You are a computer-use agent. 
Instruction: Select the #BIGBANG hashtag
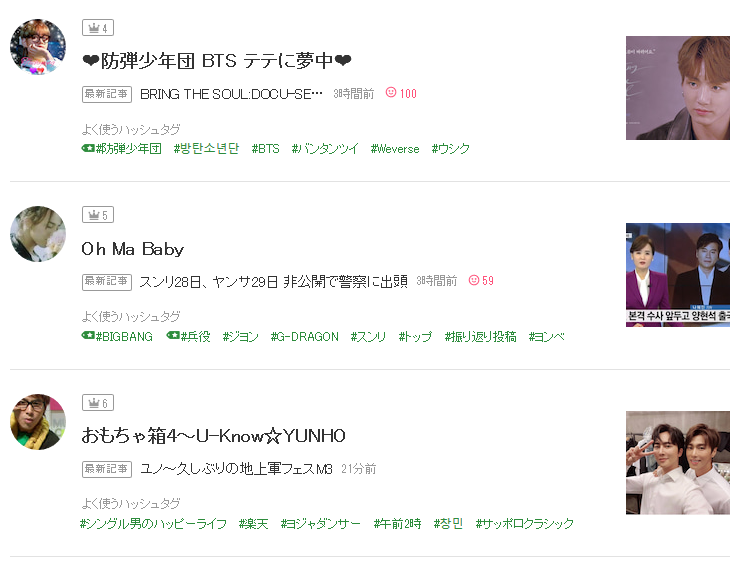pyautogui.click(x=117, y=337)
